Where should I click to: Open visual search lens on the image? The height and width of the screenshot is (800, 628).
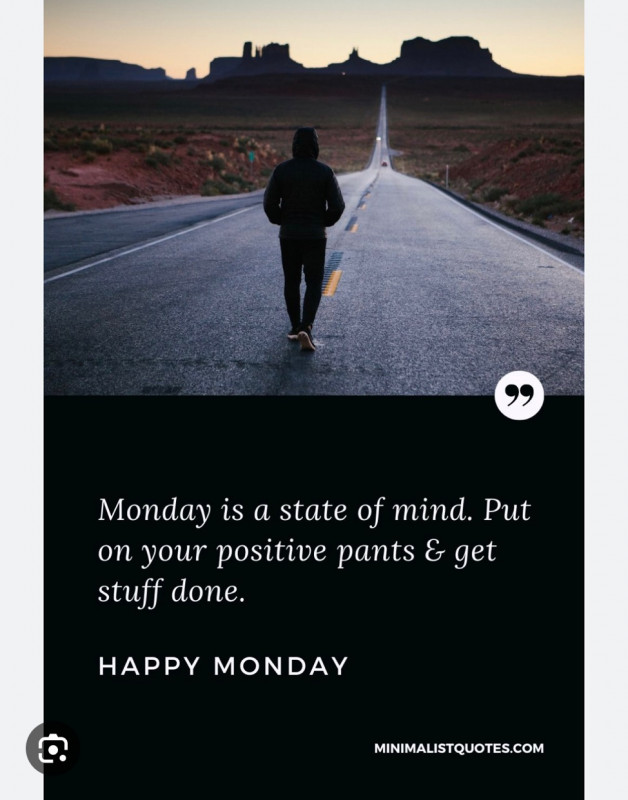click(53, 747)
